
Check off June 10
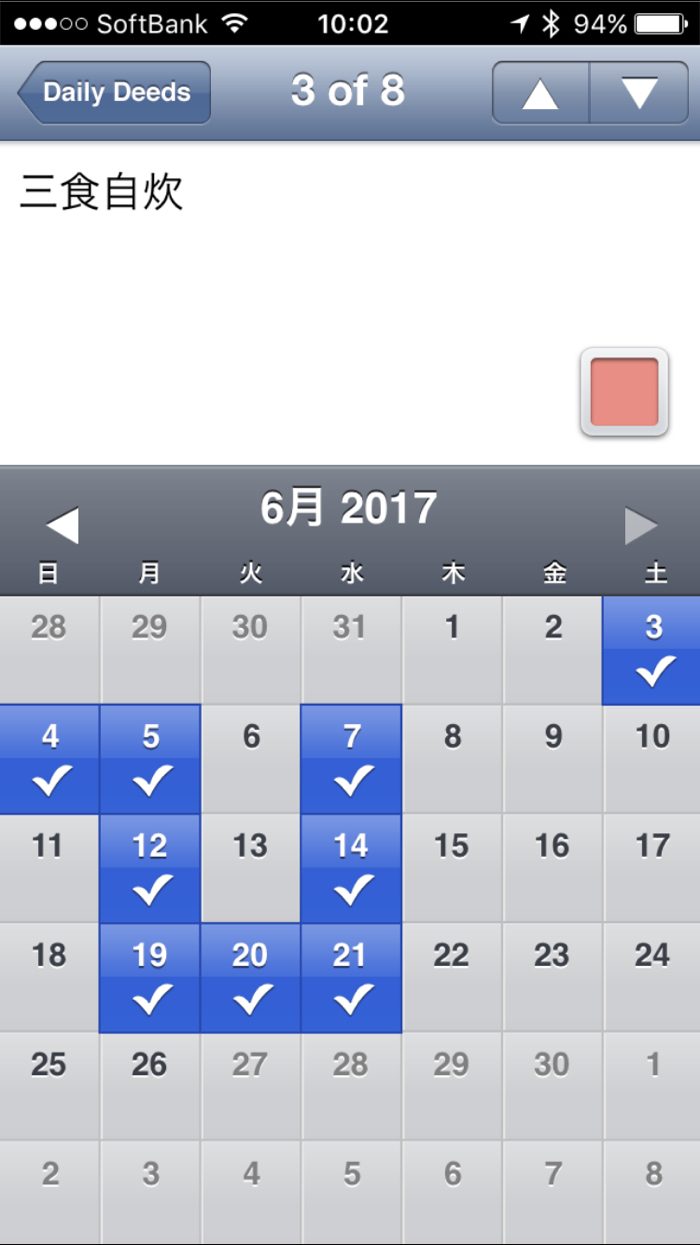click(652, 758)
